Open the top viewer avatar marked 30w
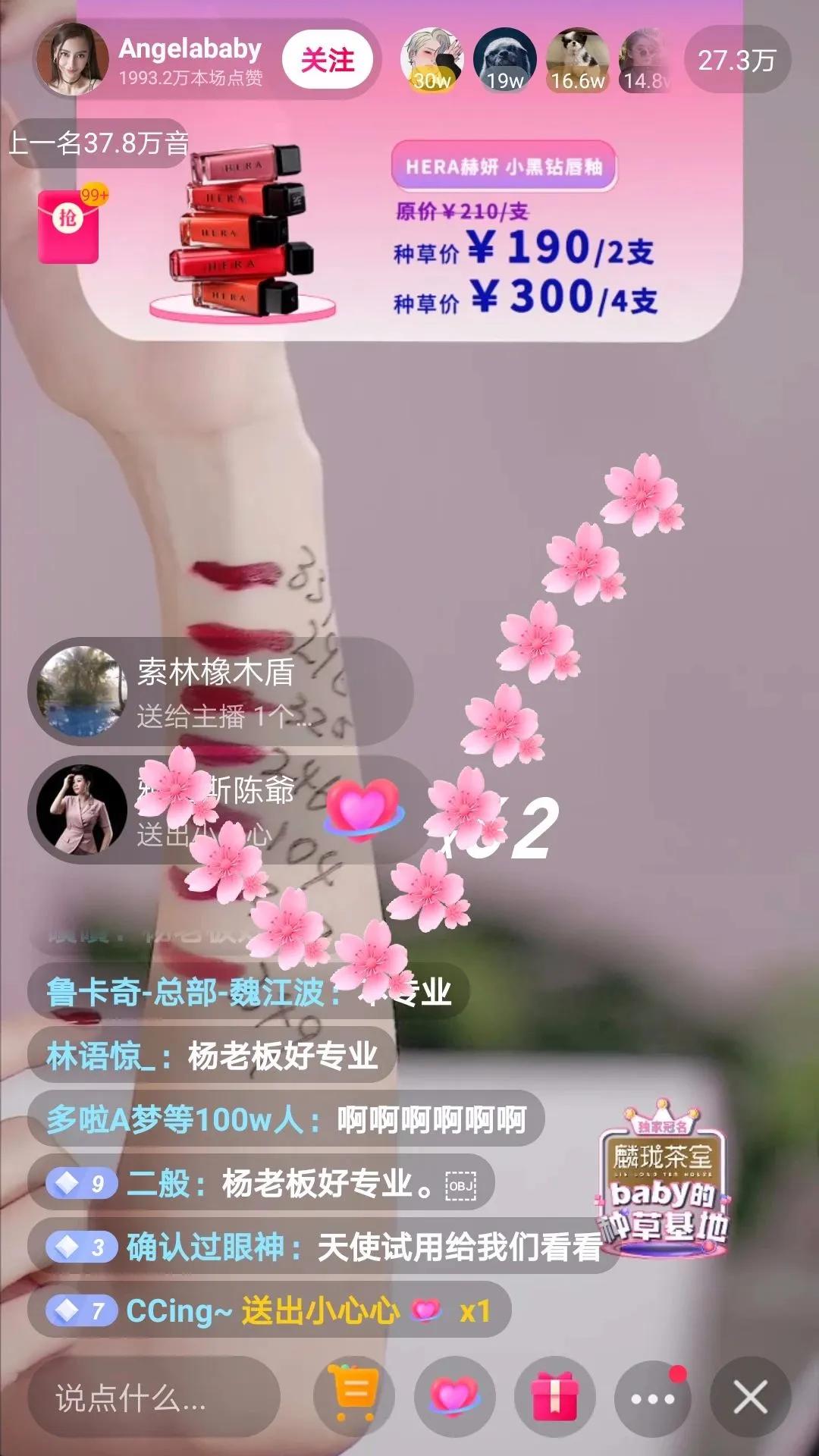Image resolution: width=819 pixels, height=1456 pixels. coord(431,61)
